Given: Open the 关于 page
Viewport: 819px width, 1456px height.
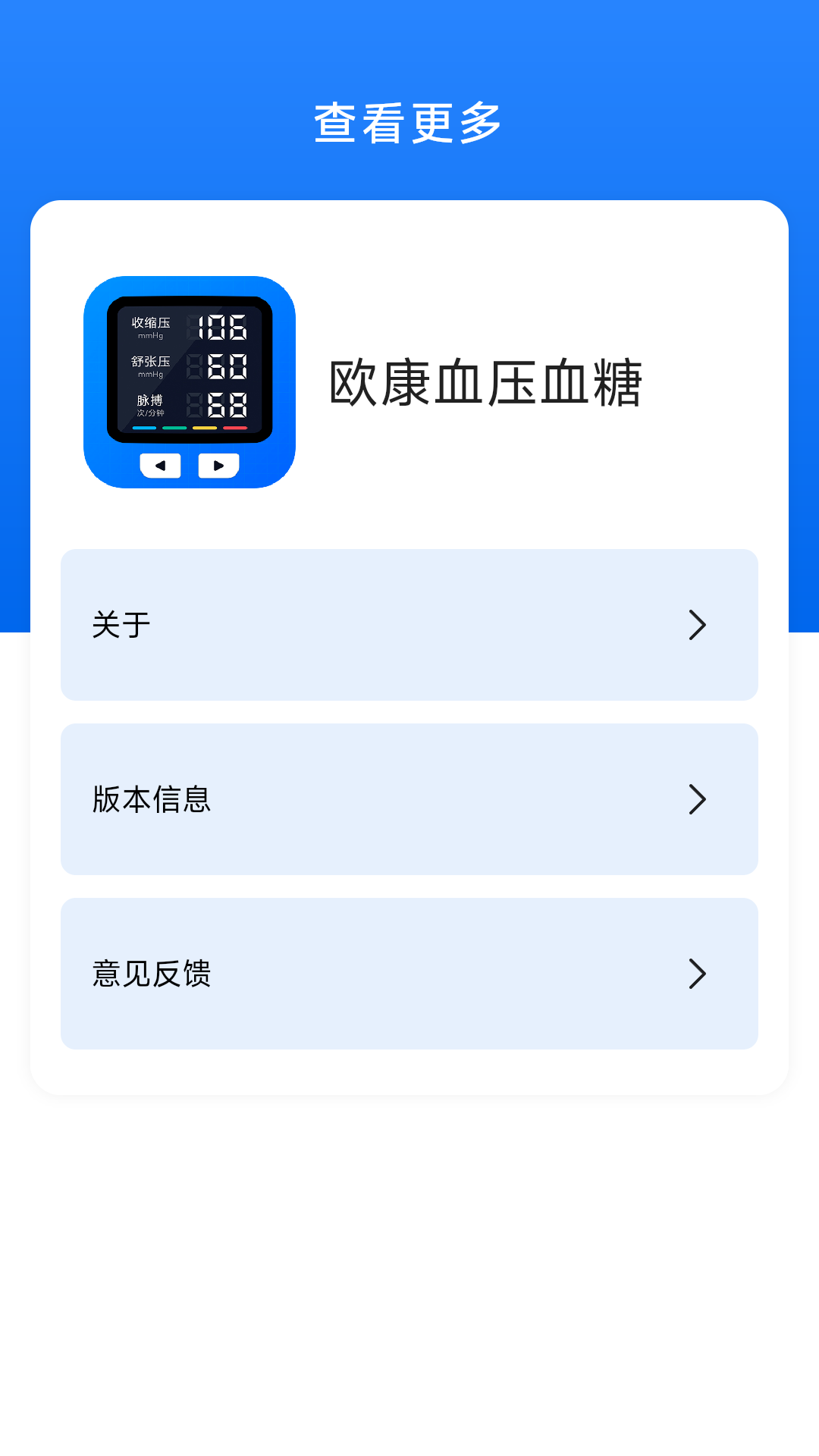Looking at the screenshot, I should tap(409, 624).
